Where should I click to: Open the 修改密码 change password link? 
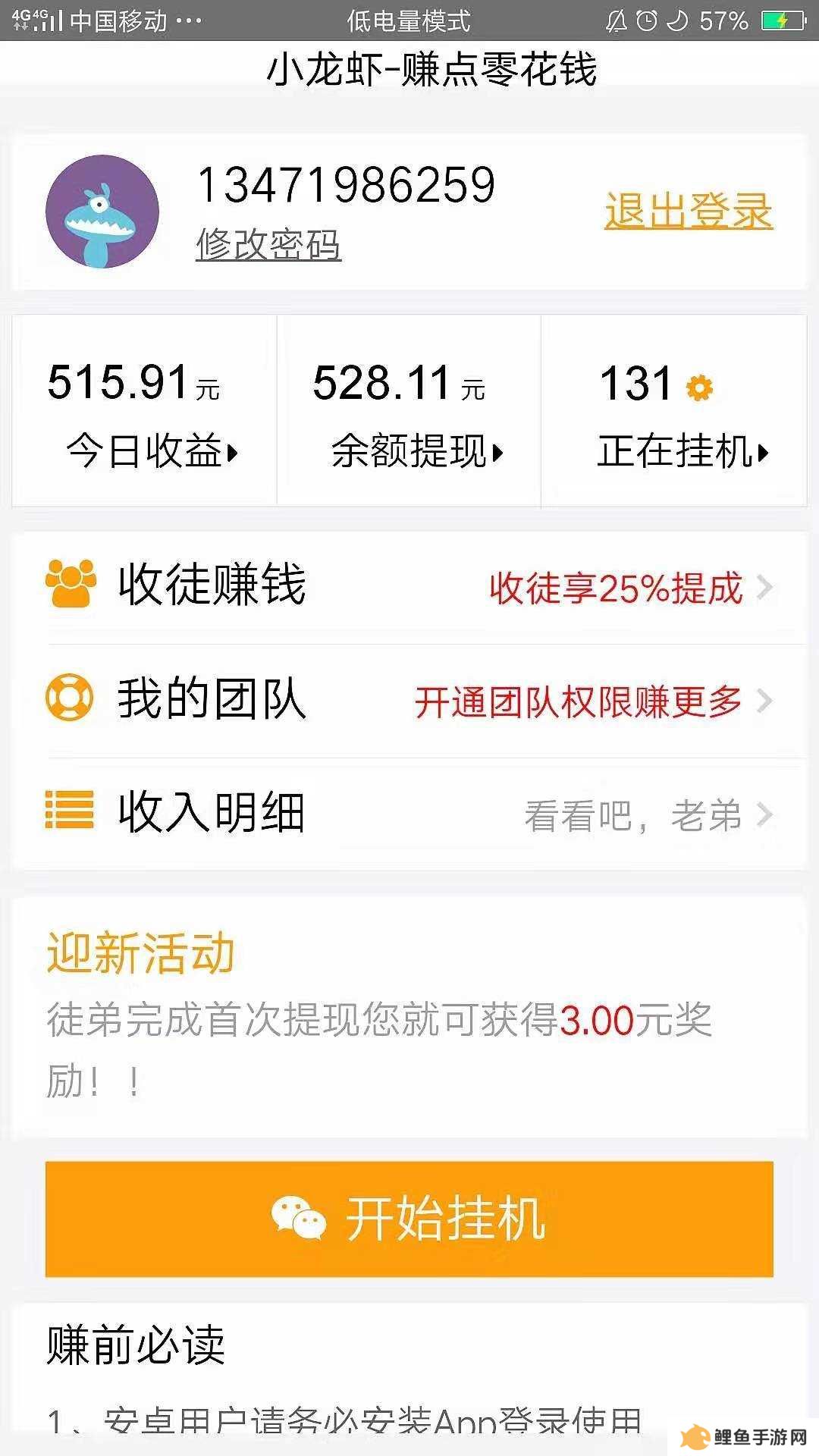pos(268,244)
